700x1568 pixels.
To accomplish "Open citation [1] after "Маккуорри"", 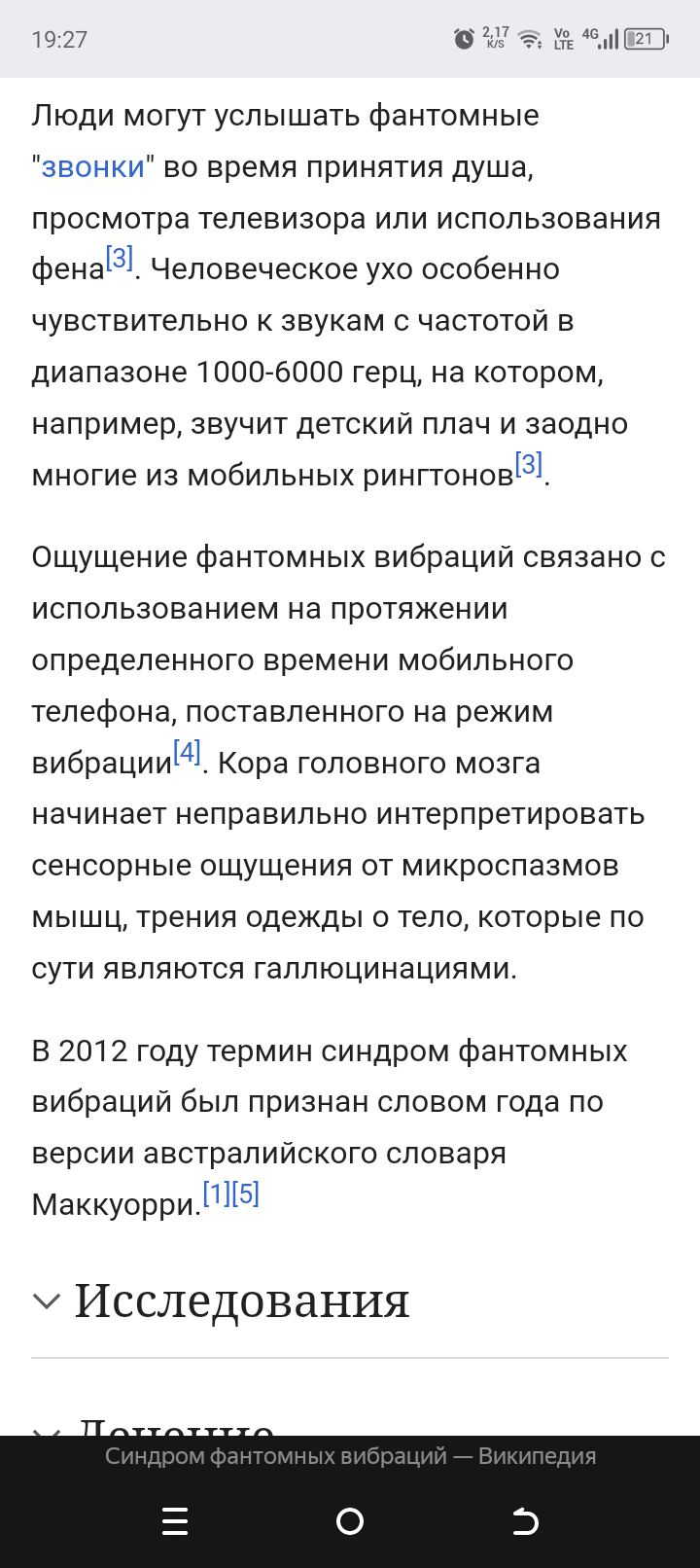I will click(216, 1194).
